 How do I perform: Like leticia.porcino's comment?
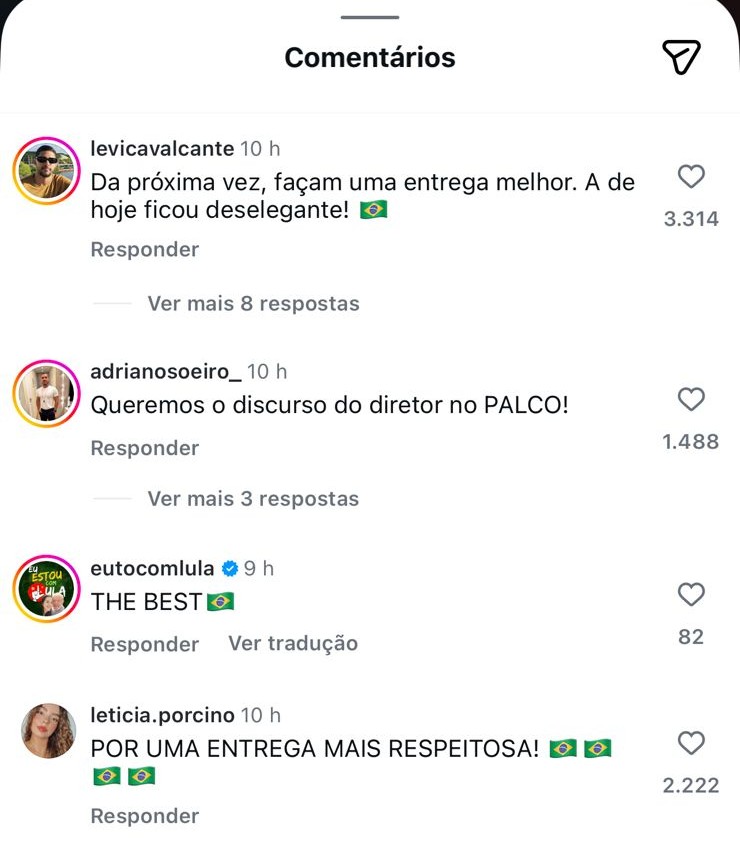click(x=691, y=743)
